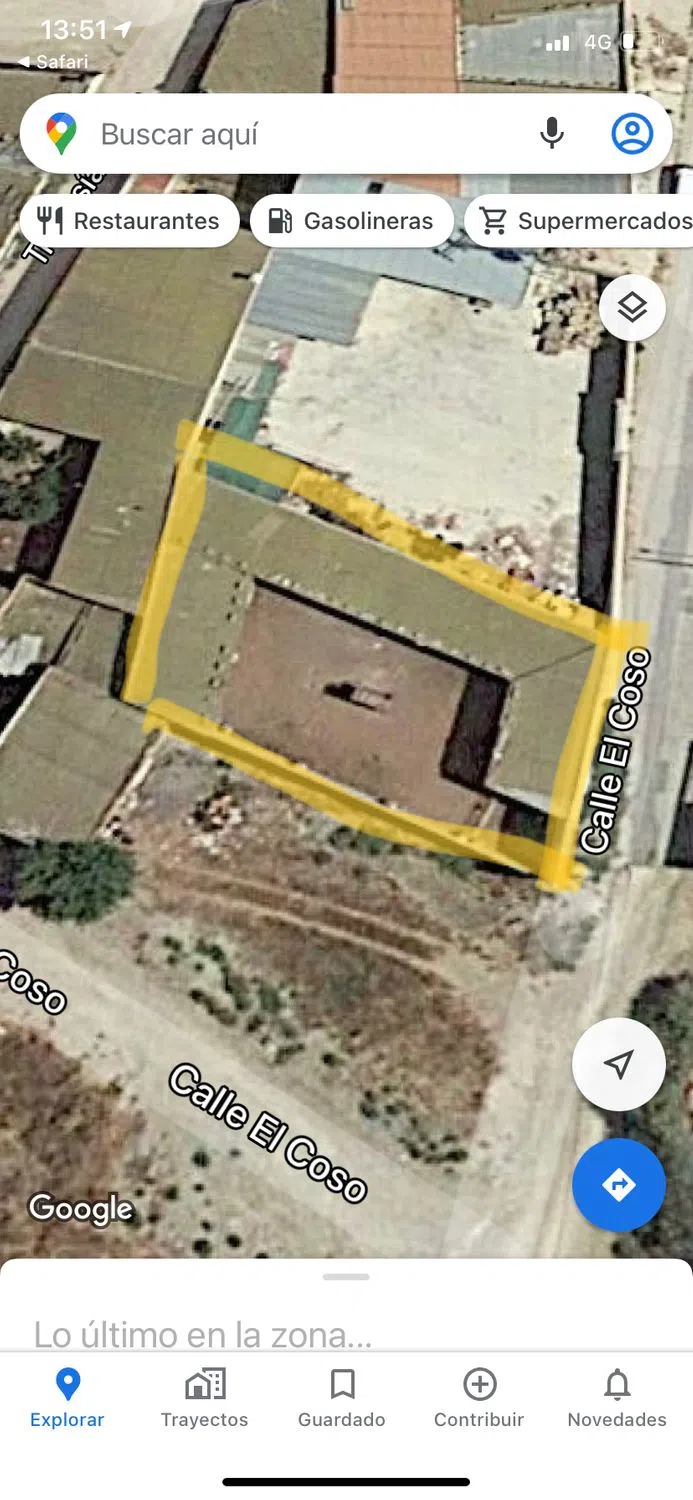The image size is (693, 1500).
Task: Switch to the Trayectos tab
Action: pos(204,1398)
